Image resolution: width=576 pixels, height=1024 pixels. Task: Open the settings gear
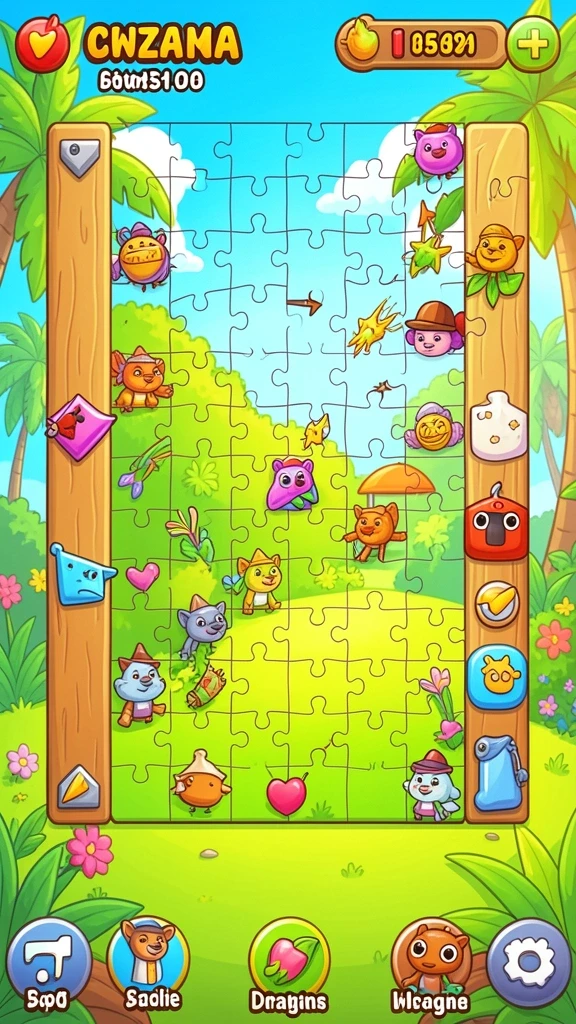pyautogui.click(x=529, y=962)
